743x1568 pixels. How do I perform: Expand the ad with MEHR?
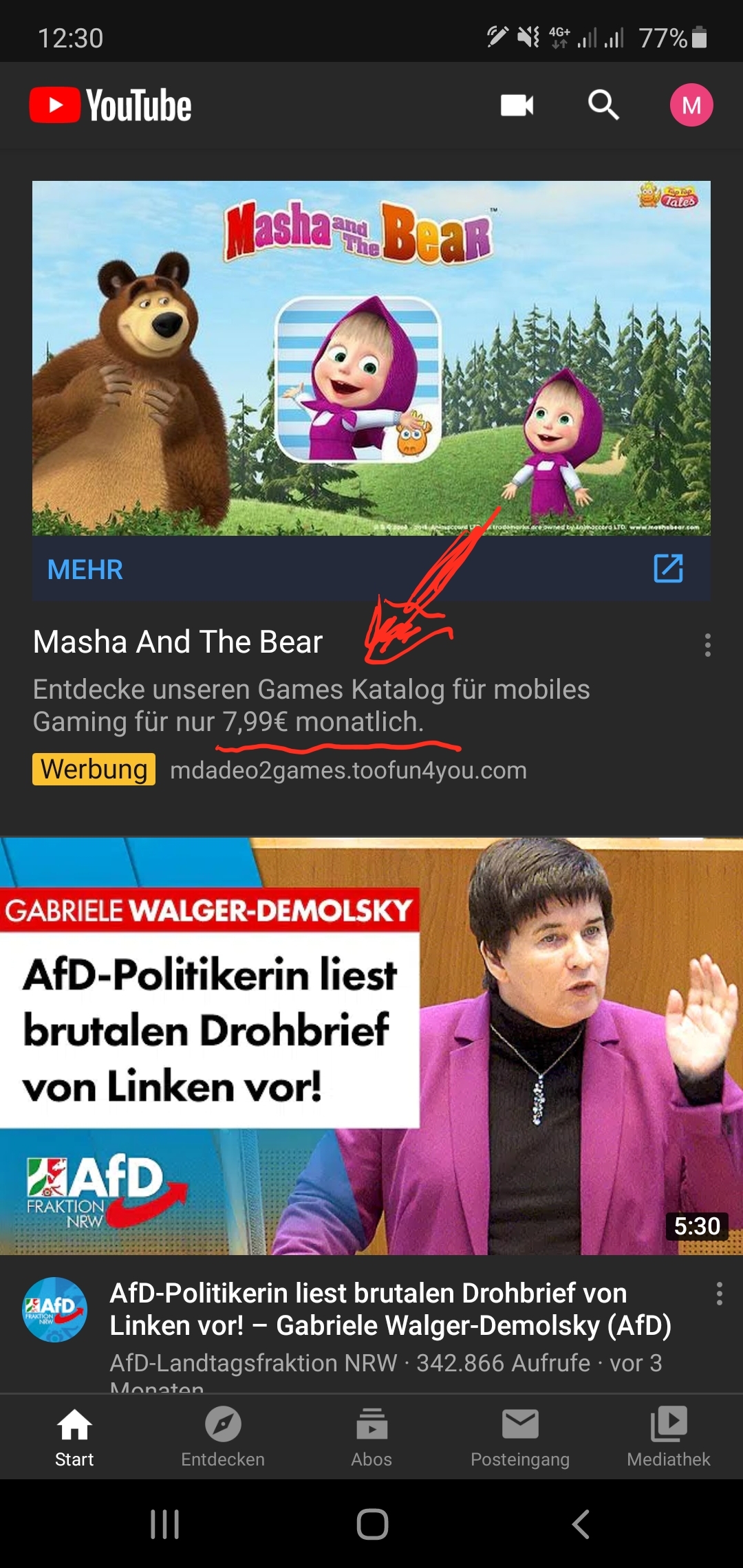[85, 570]
